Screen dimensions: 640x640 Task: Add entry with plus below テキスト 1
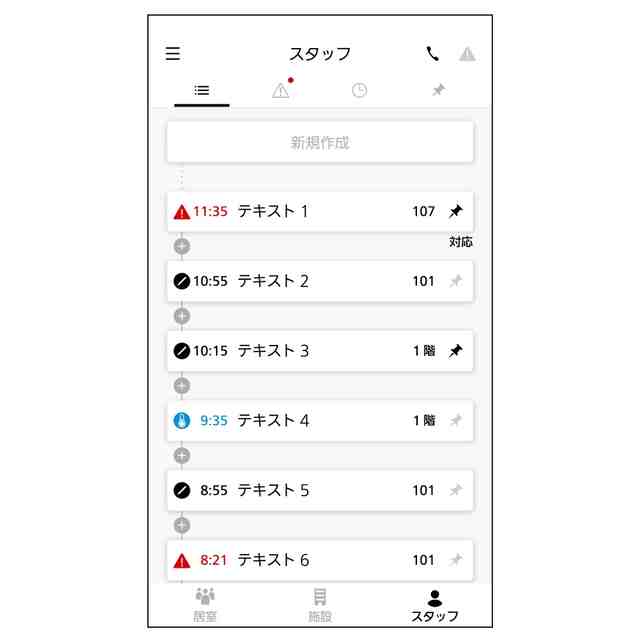point(181,246)
